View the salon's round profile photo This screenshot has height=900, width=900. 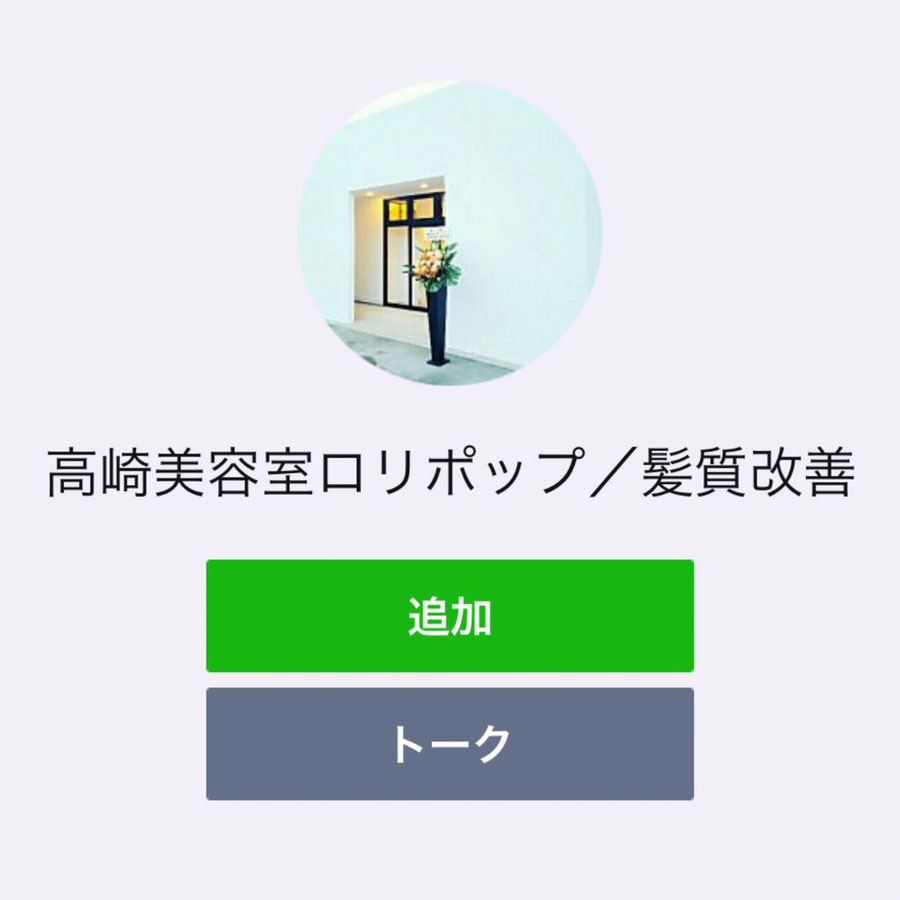(450, 234)
